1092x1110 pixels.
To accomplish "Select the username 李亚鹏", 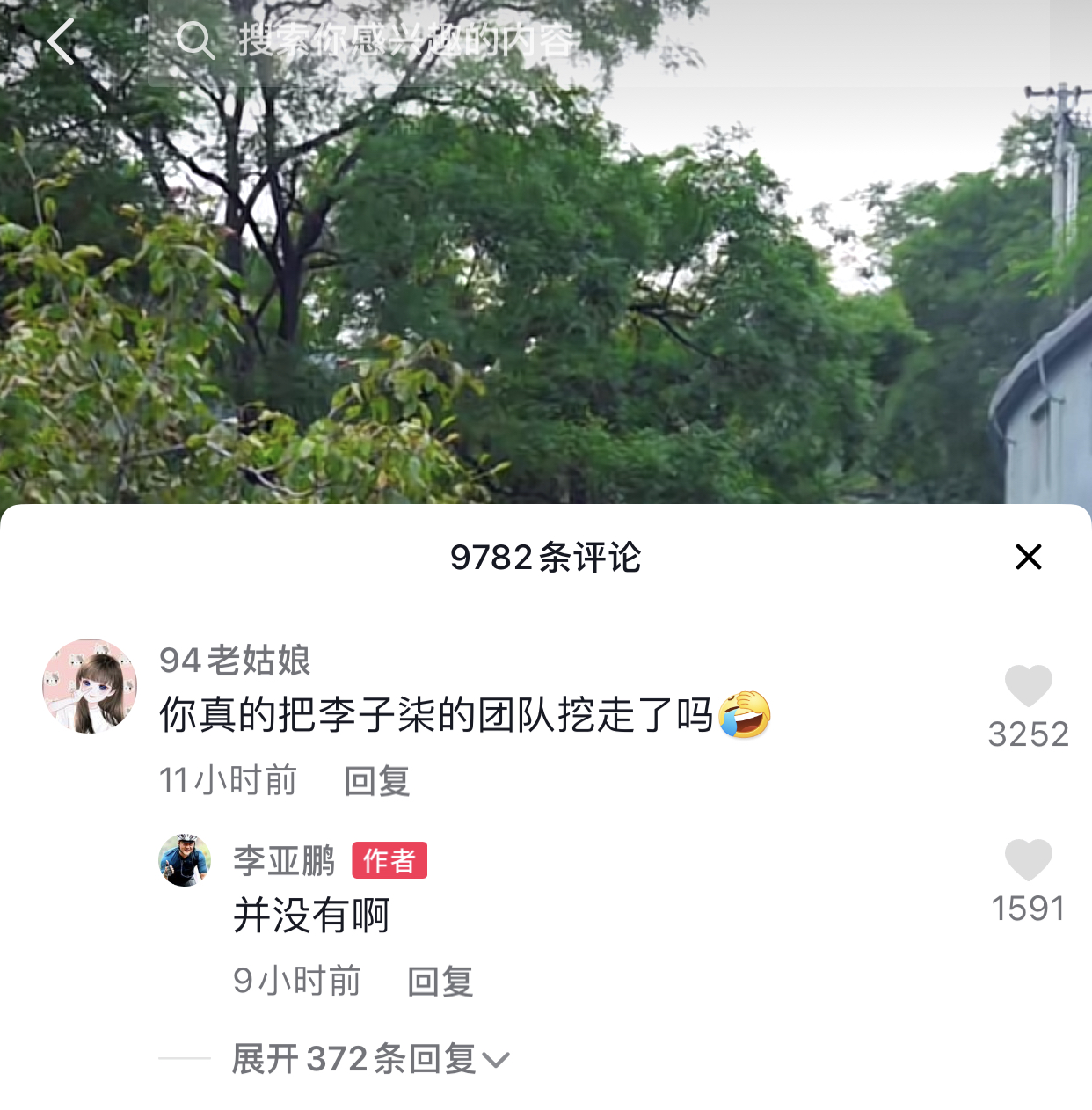I will [x=284, y=862].
